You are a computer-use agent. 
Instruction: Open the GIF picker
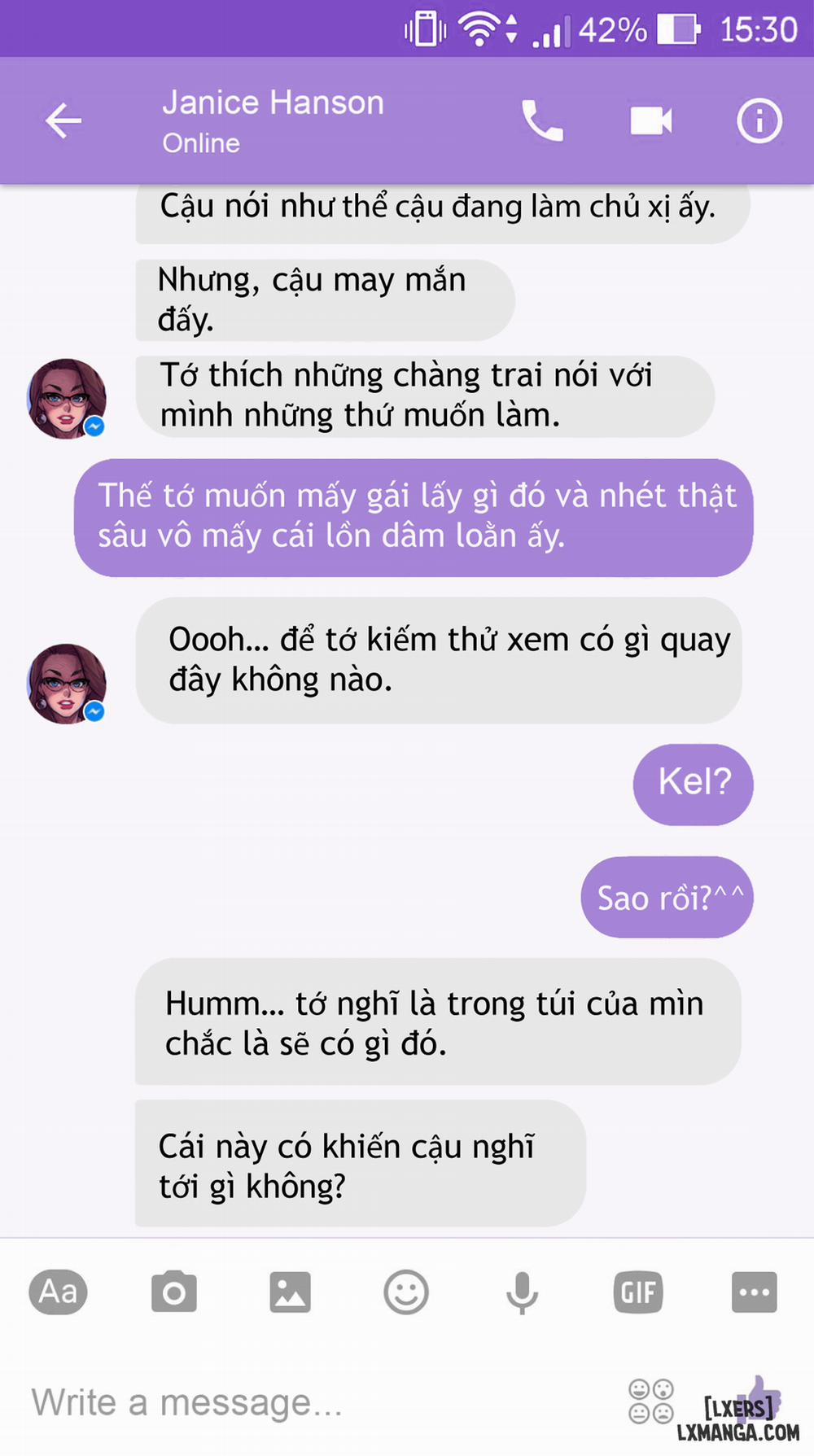639,1292
